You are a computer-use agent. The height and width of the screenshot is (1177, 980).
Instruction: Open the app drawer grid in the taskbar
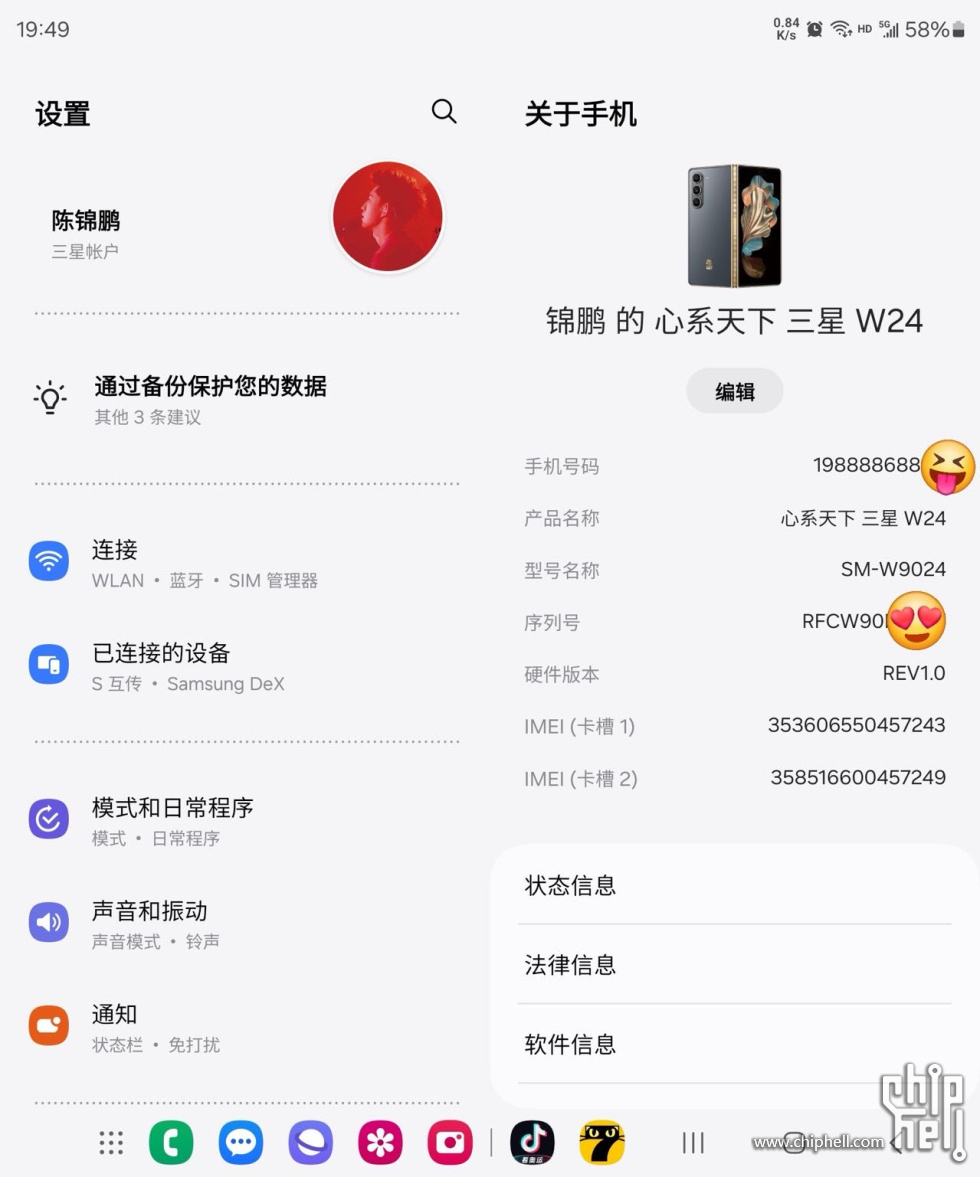(111, 1143)
